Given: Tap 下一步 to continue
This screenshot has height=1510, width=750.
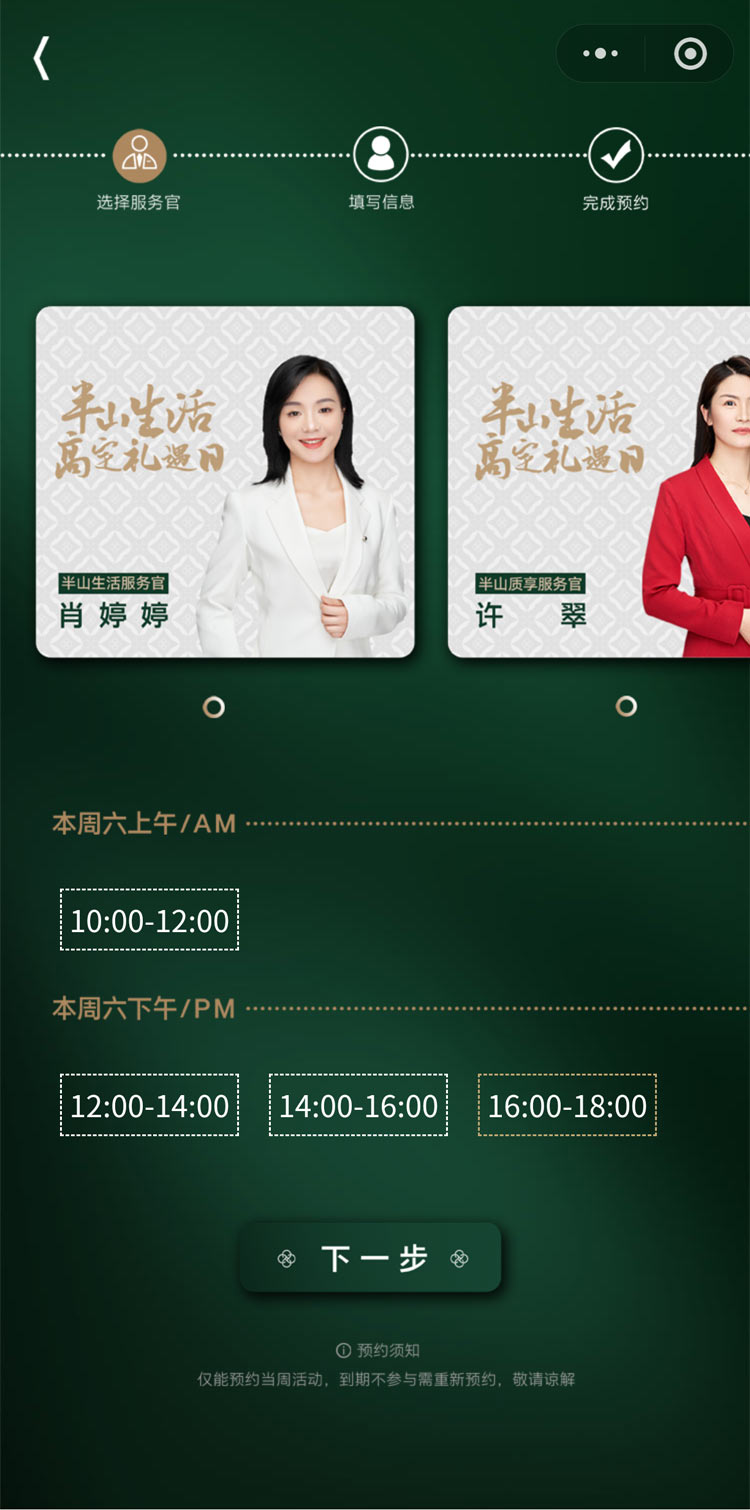Looking at the screenshot, I should pos(371,1258).
